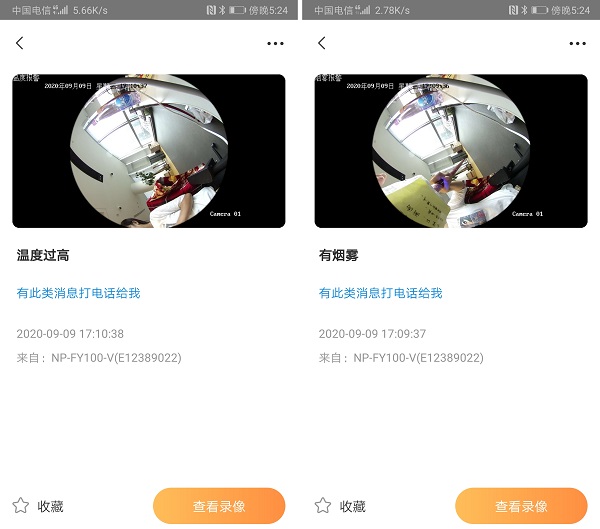600x529 pixels.
Task: View recording for the 温度过高 alert
Action: (219, 506)
